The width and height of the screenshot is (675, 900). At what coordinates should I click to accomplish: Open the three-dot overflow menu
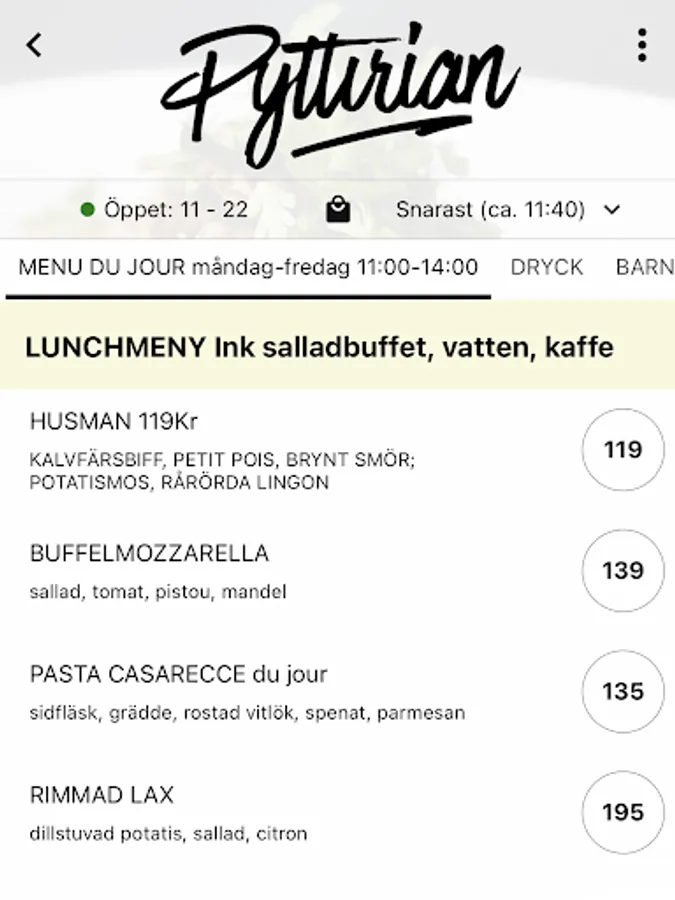(x=641, y=45)
